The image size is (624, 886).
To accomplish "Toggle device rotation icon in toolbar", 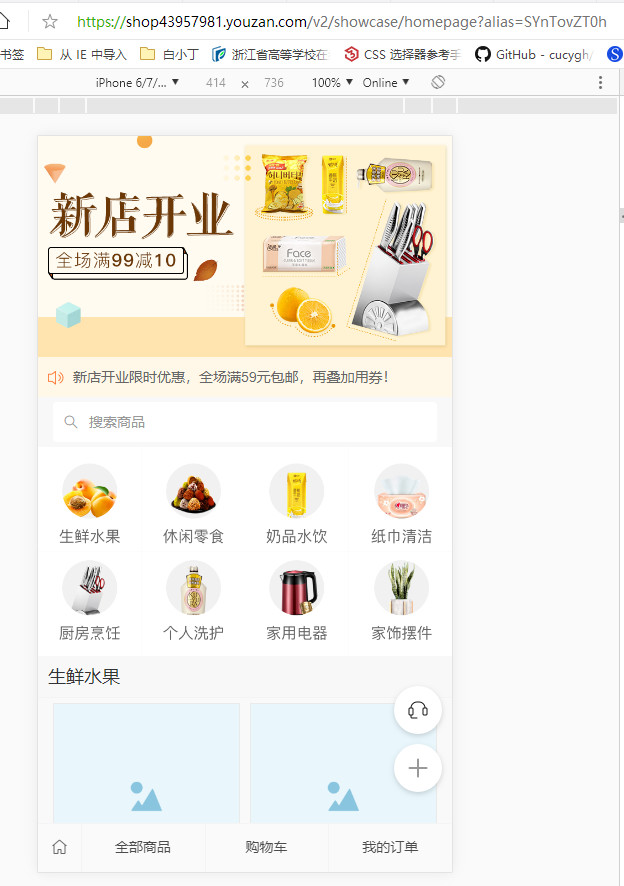I will click(x=438, y=83).
